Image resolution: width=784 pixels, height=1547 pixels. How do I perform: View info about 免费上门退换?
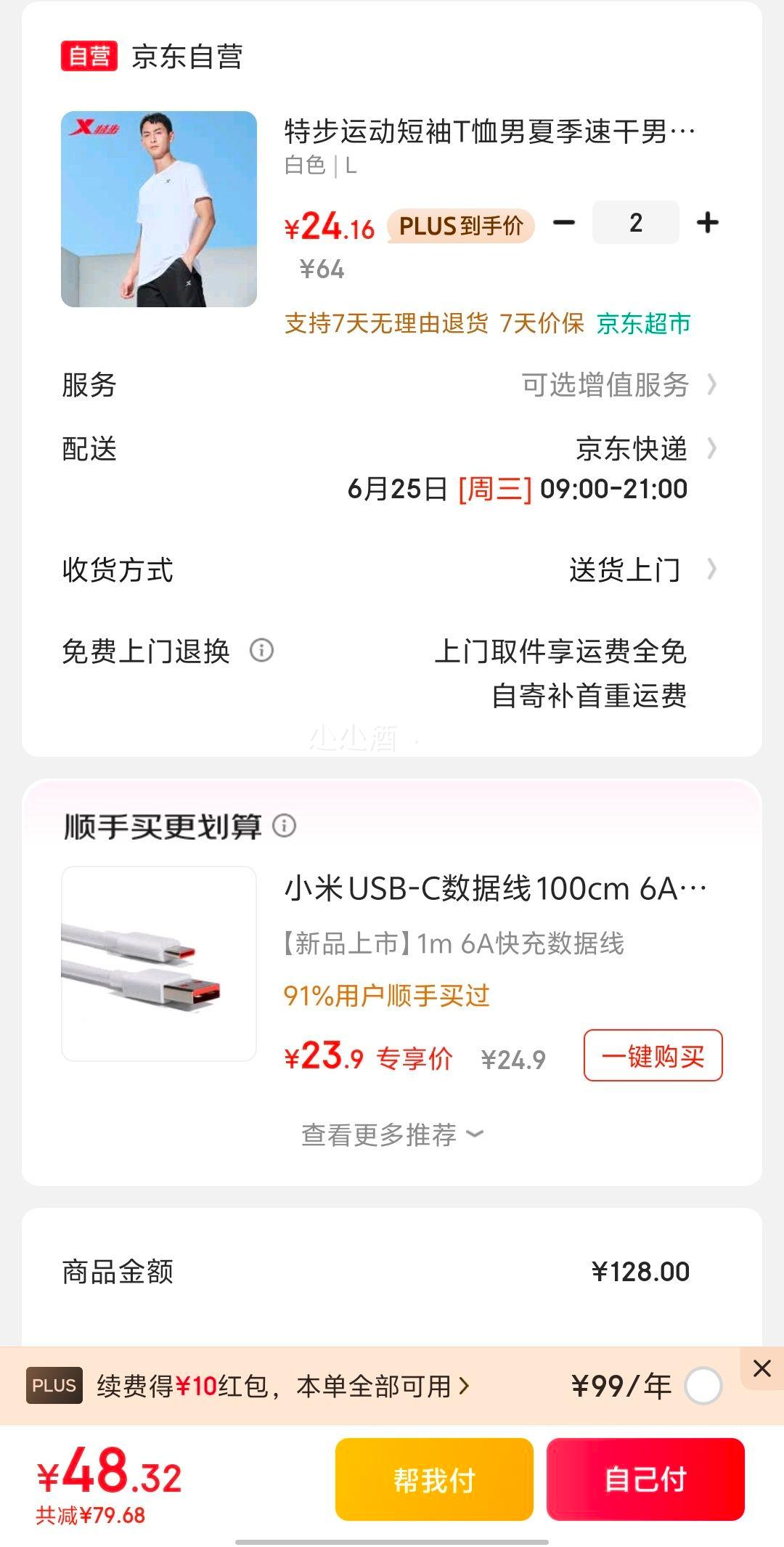coord(262,650)
